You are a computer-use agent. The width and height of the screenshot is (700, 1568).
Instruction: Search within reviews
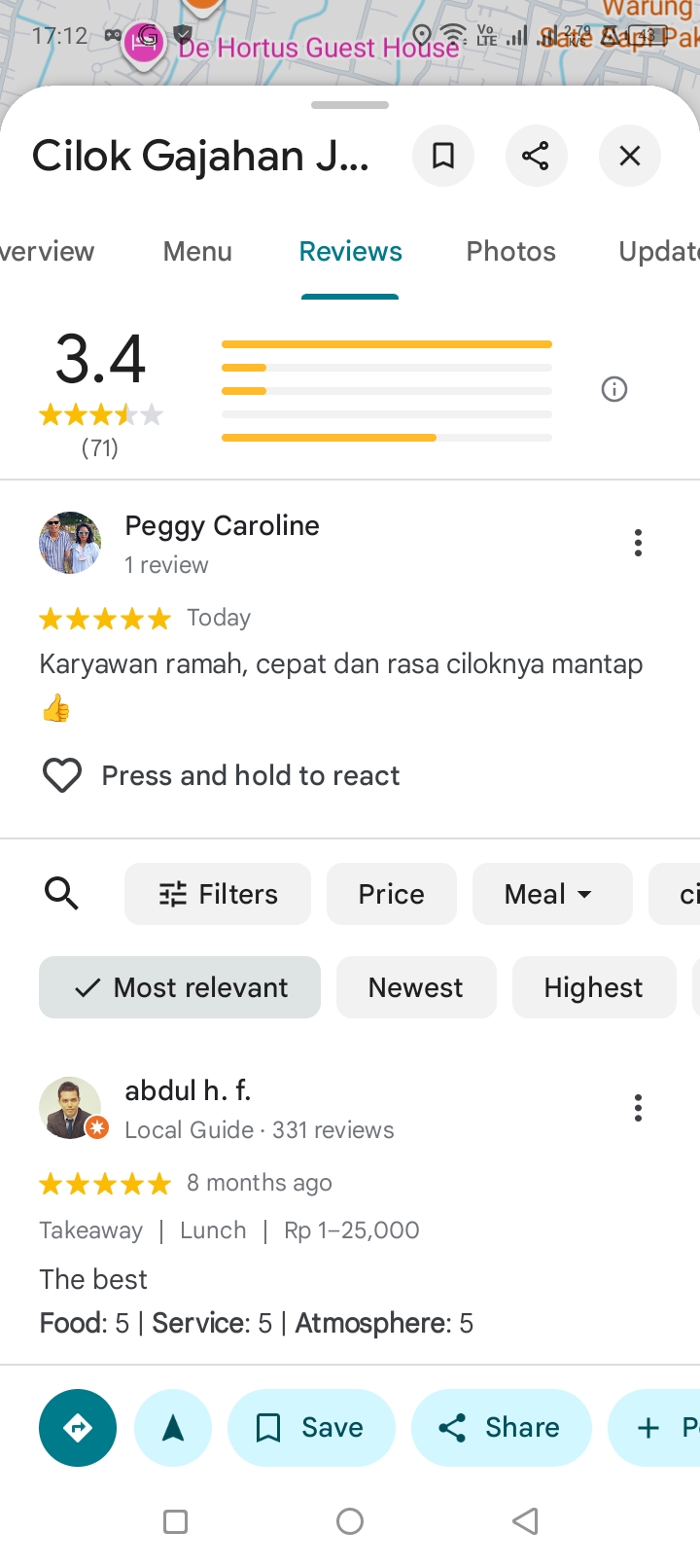click(62, 893)
